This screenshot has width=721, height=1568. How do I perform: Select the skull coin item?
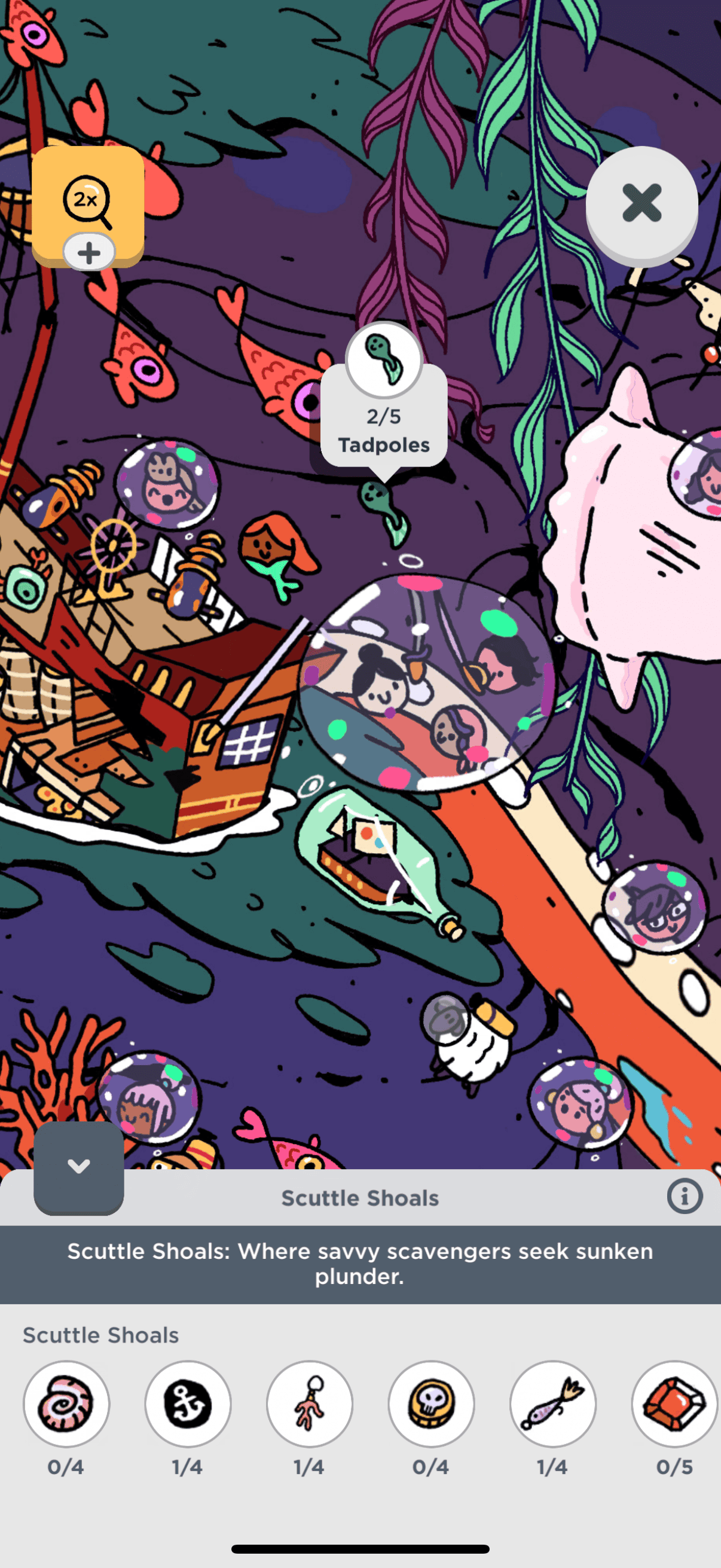(x=432, y=1404)
